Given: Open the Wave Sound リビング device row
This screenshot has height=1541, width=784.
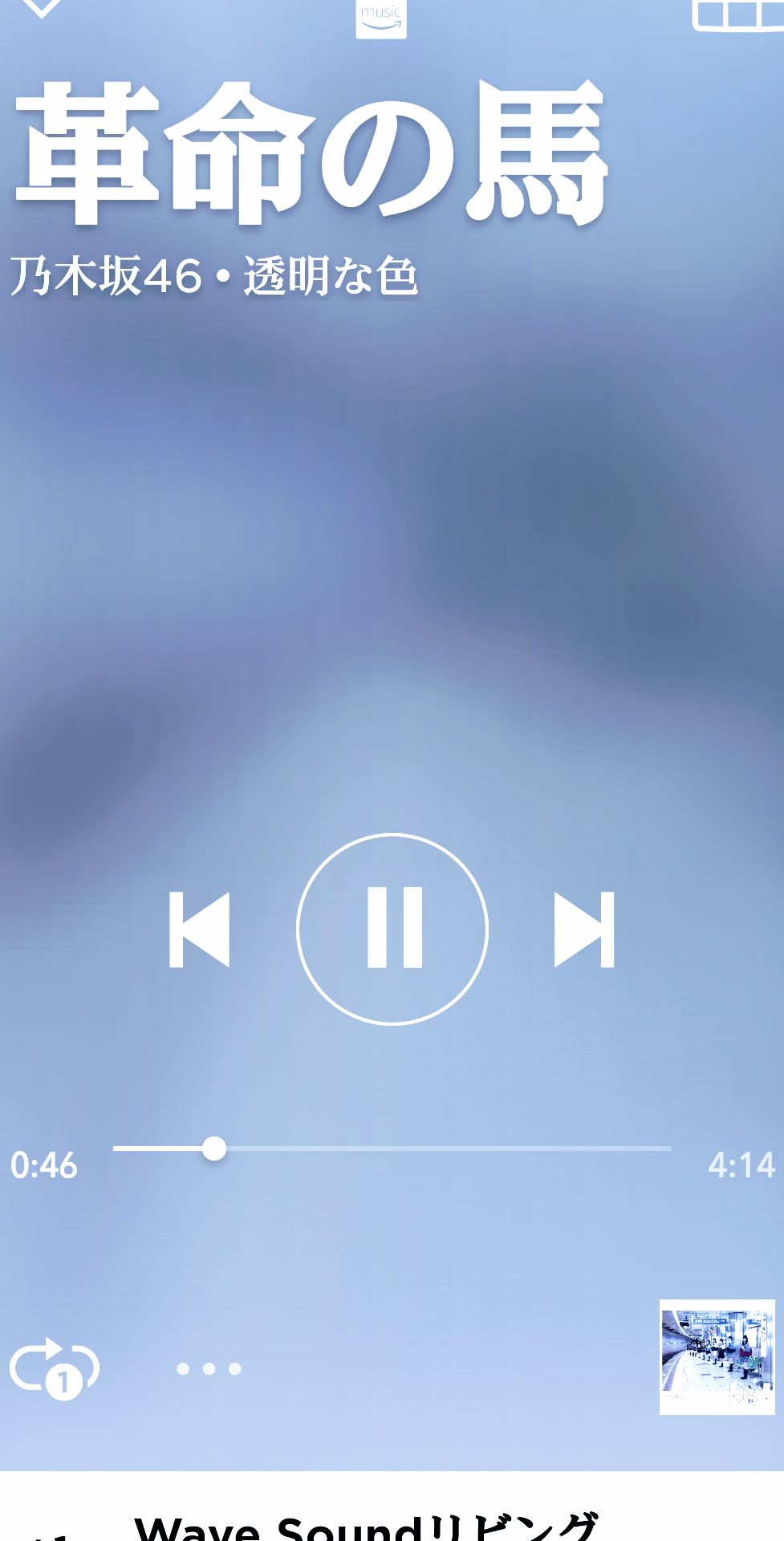Looking at the screenshot, I should (366, 1525).
